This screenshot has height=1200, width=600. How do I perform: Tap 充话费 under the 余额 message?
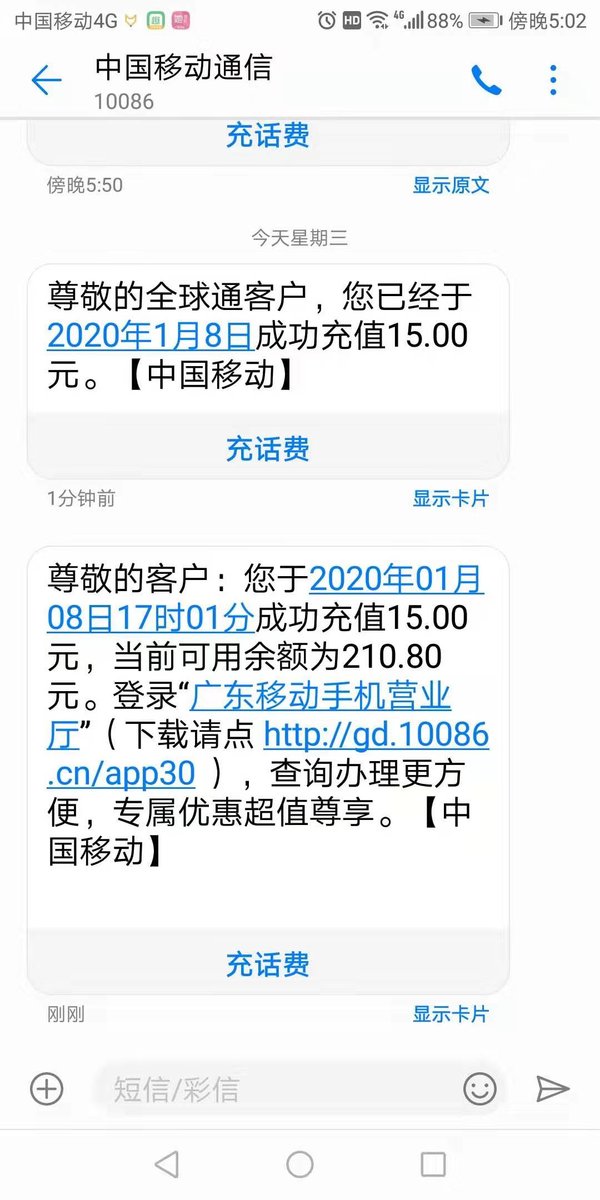268,965
